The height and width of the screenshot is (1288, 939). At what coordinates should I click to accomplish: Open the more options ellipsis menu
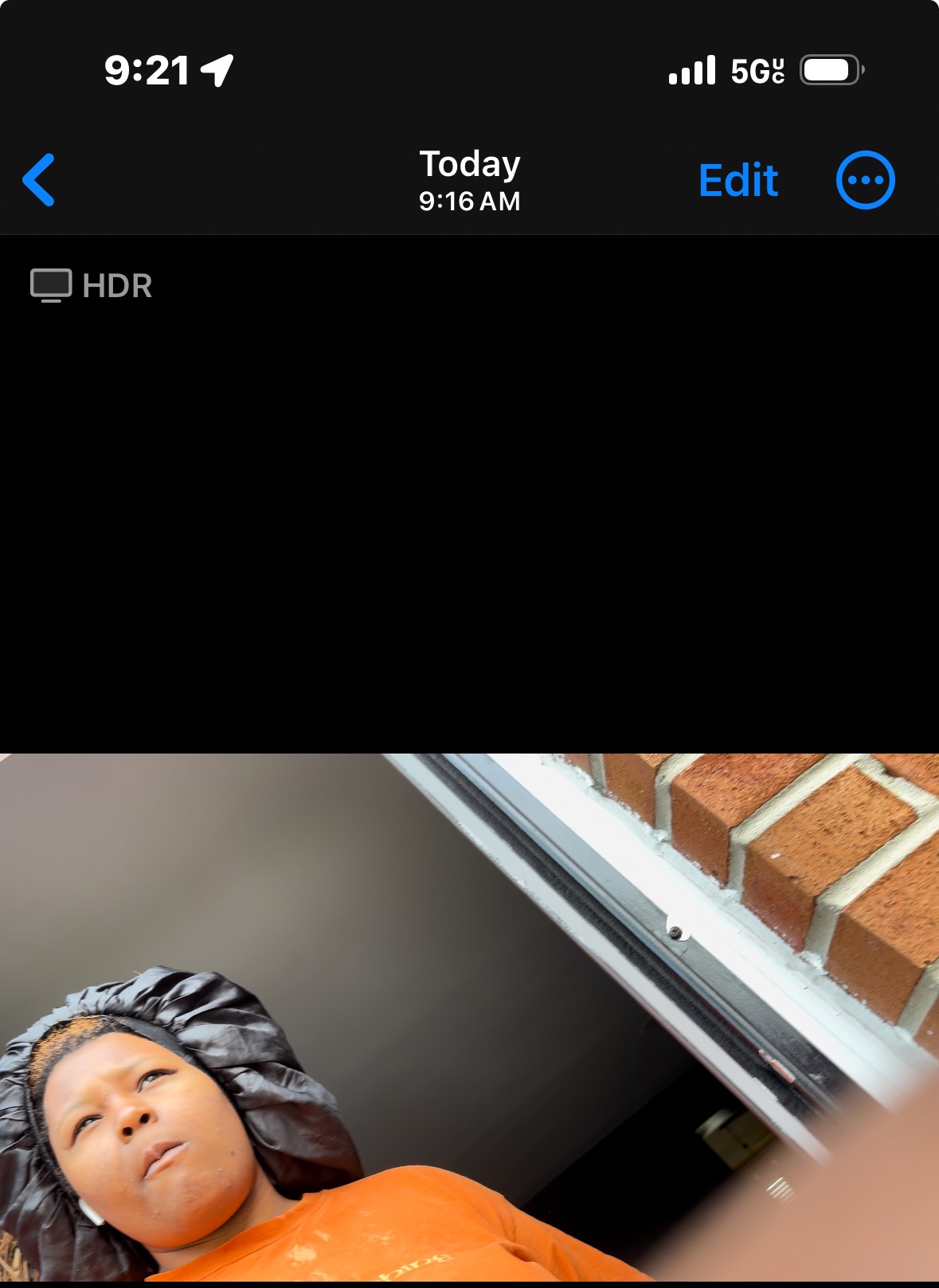click(865, 180)
